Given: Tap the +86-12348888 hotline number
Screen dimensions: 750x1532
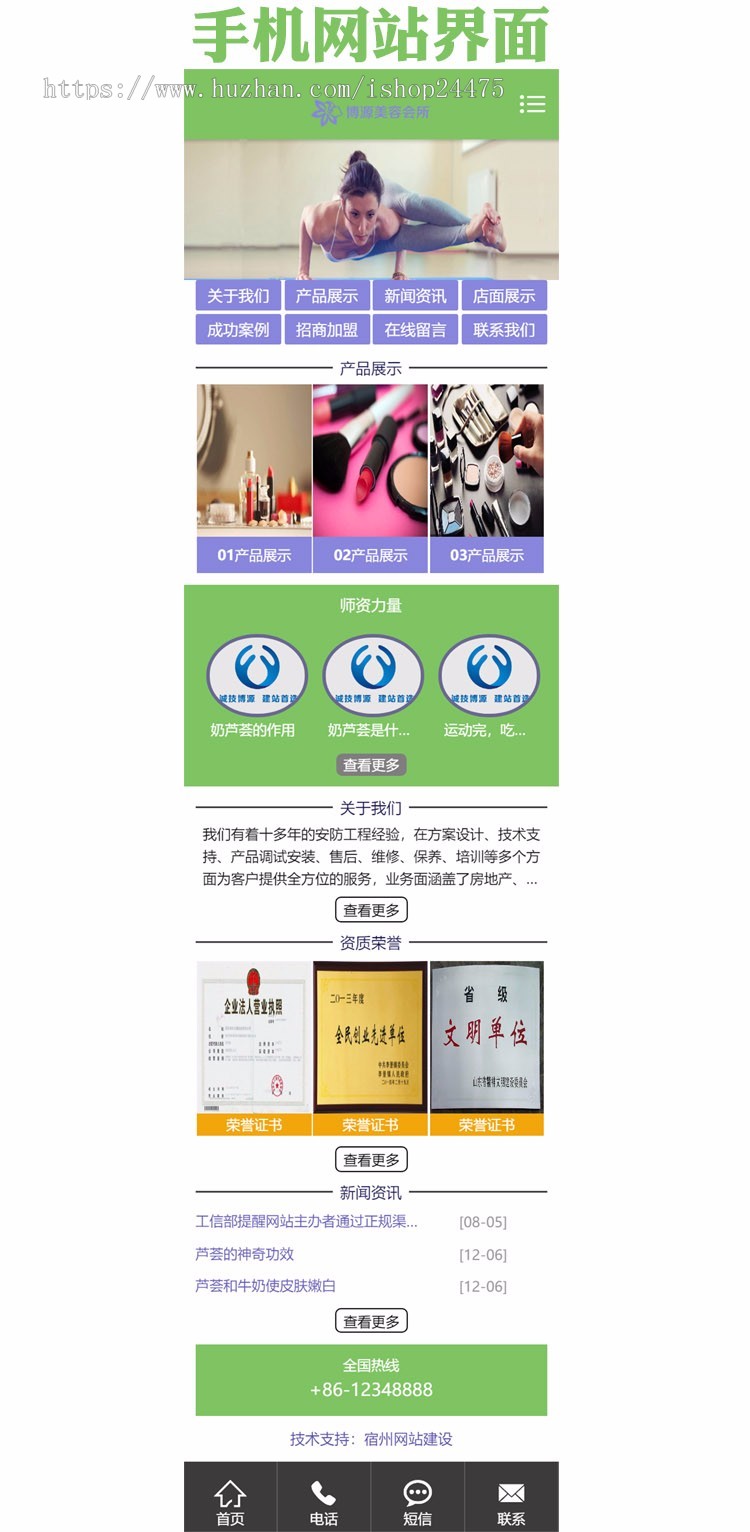Looking at the screenshot, I should (374, 1389).
